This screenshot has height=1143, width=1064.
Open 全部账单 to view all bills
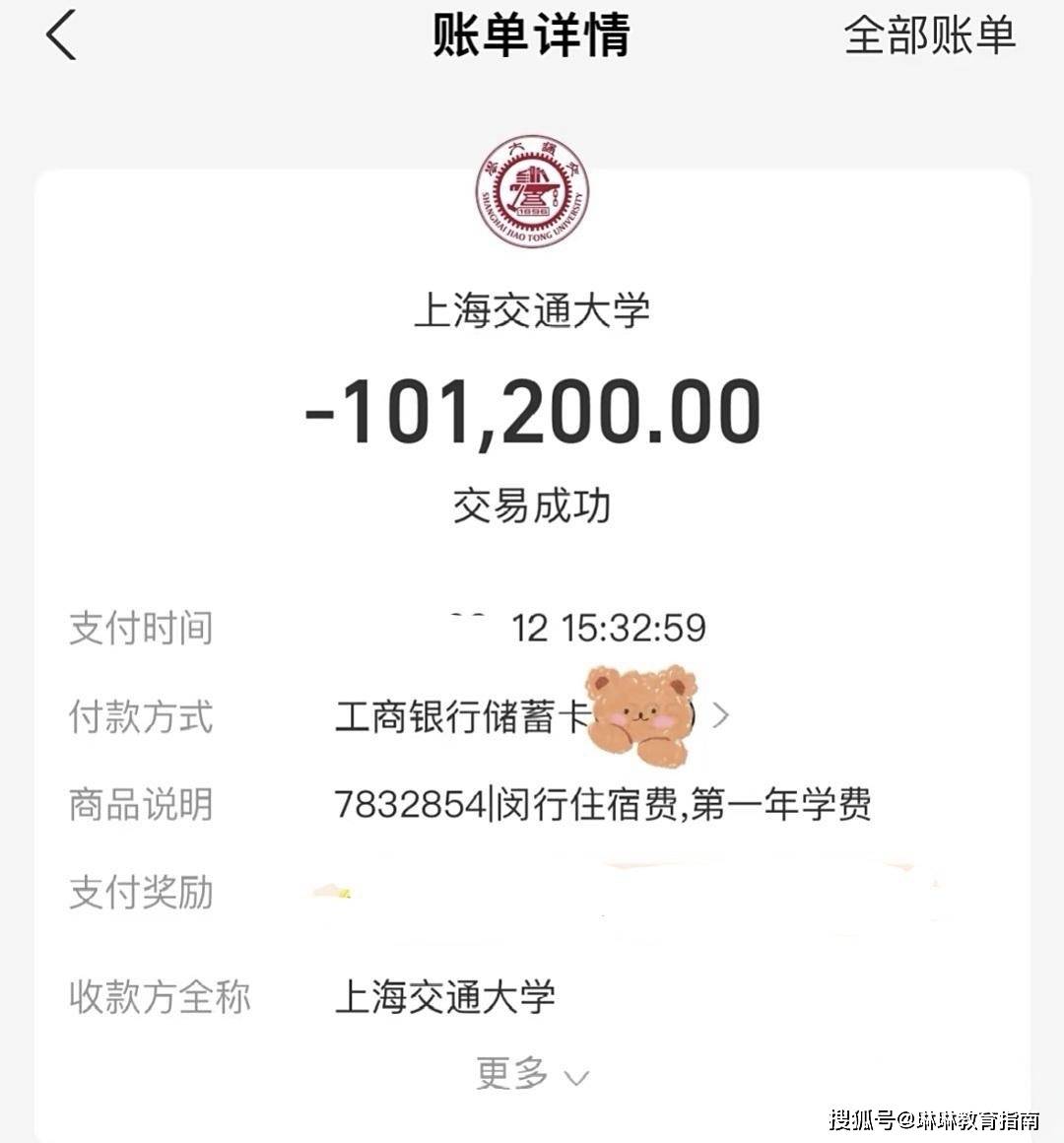pyautogui.click(x=929, y=36)
